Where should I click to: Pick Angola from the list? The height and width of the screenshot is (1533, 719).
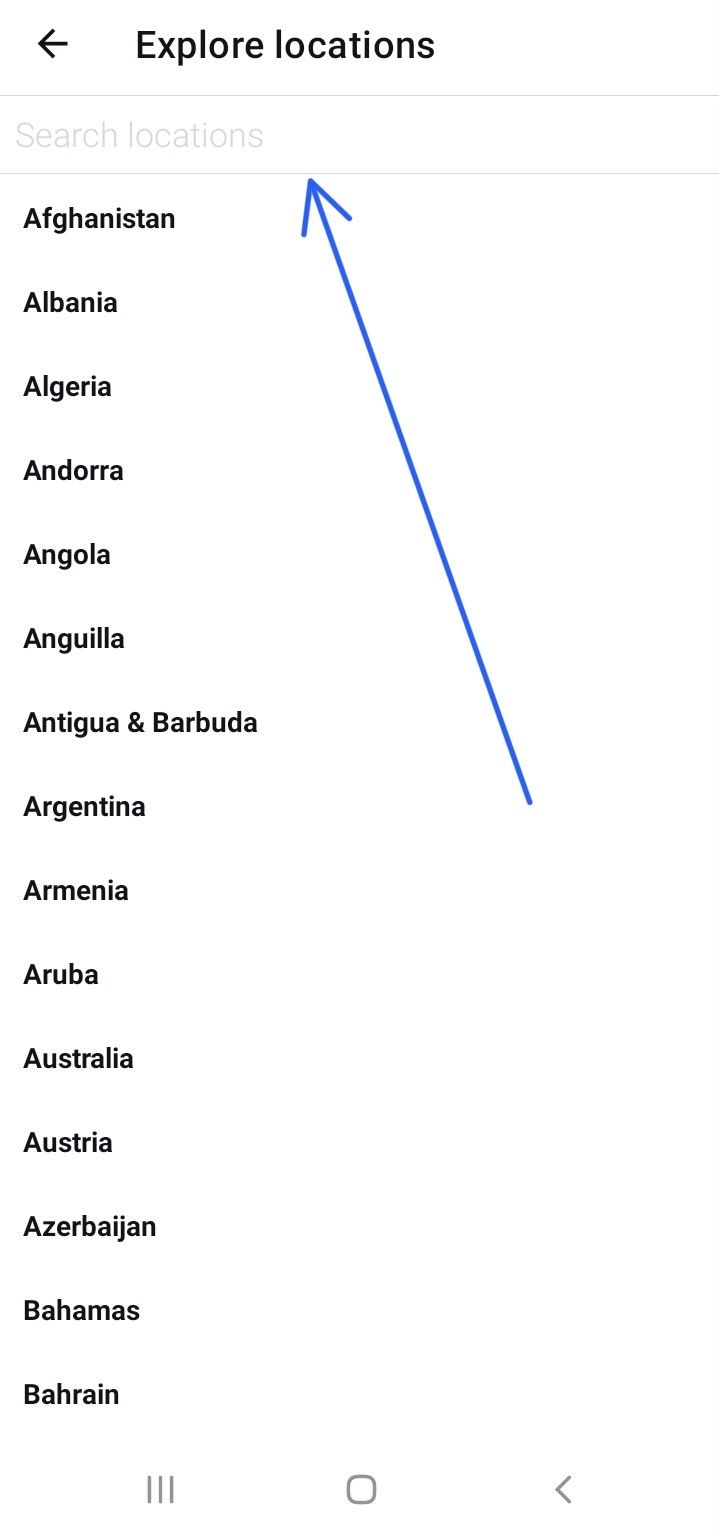(67, 555)
